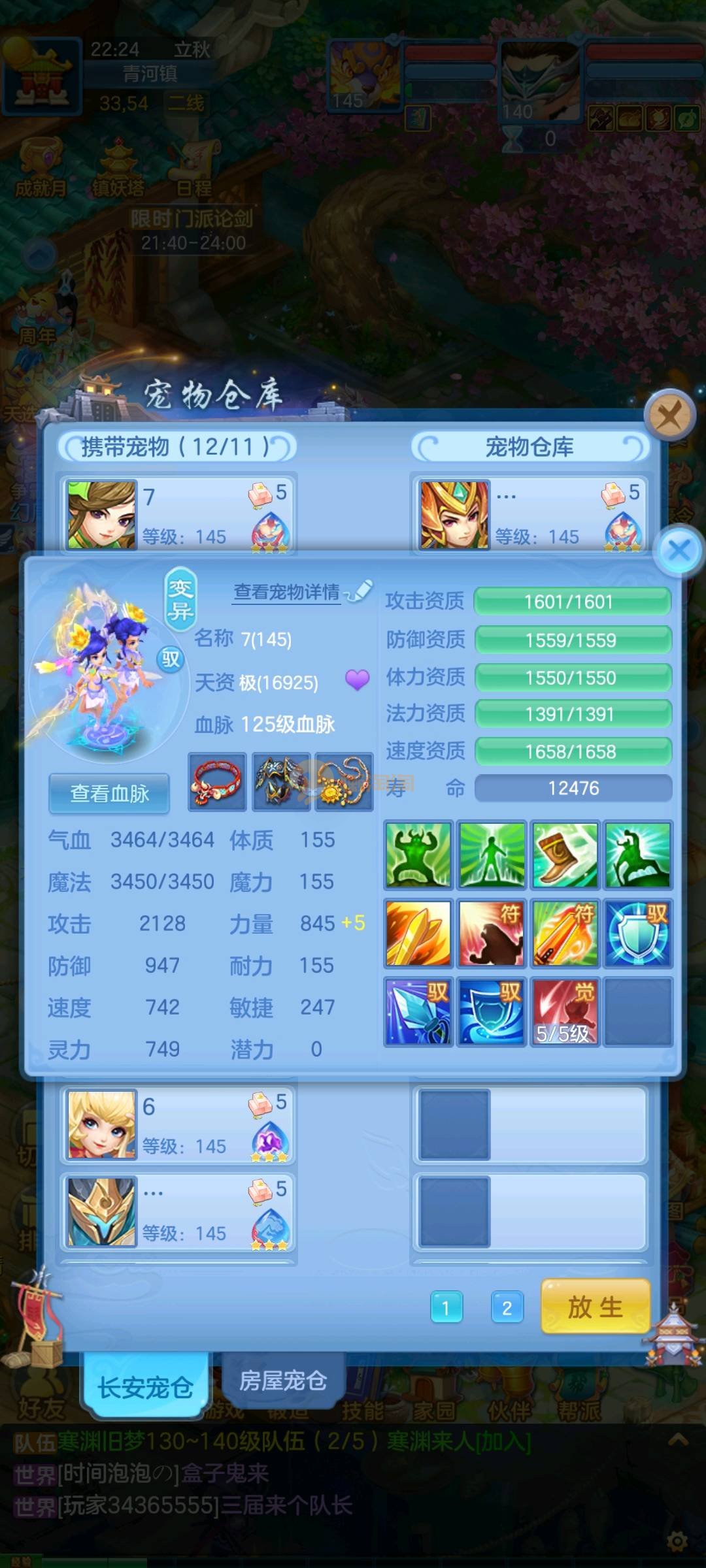Switch to the 房屋宠仓 tab
Viewport: 706px width, 1568px height.
pyautogui.click(x=282, y=1380)
